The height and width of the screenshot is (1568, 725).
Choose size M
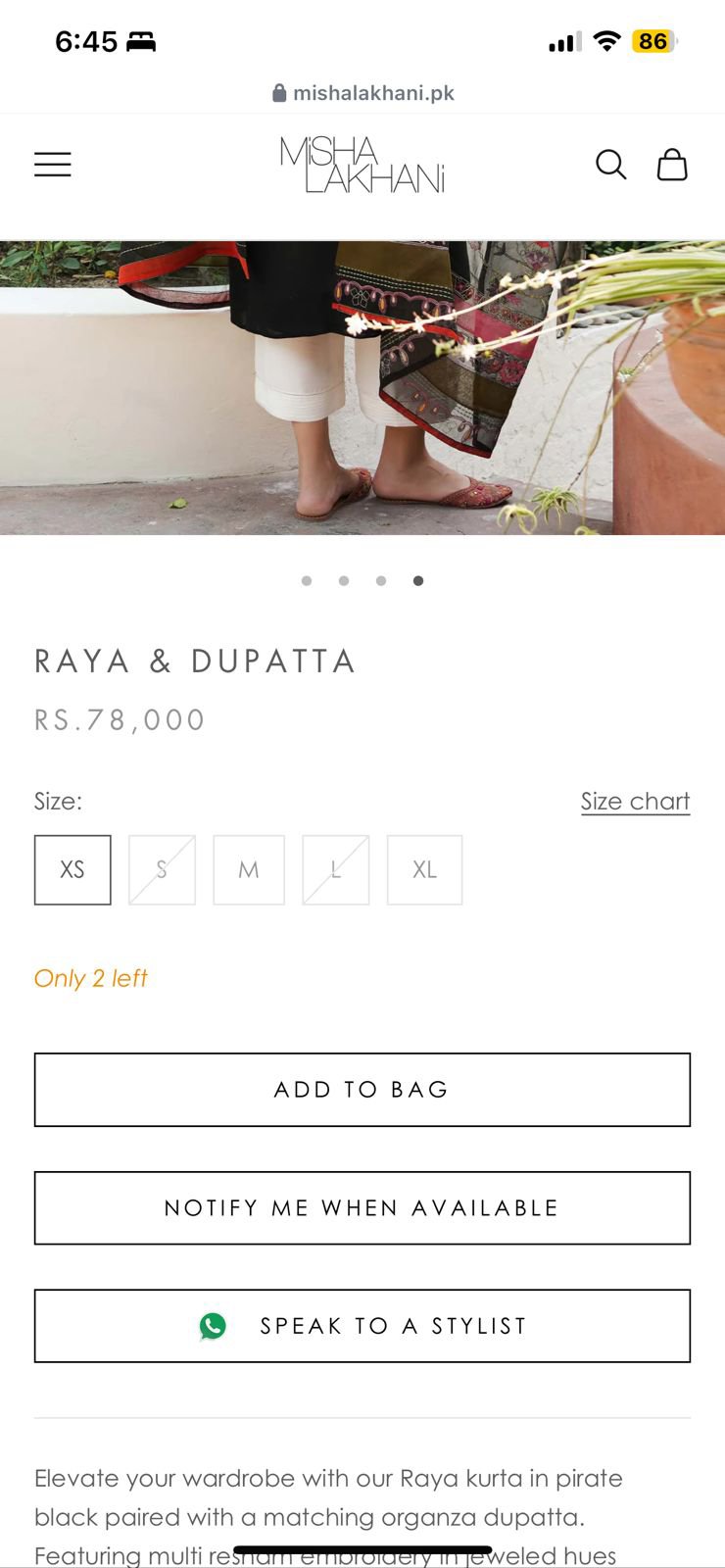(249, 869)
